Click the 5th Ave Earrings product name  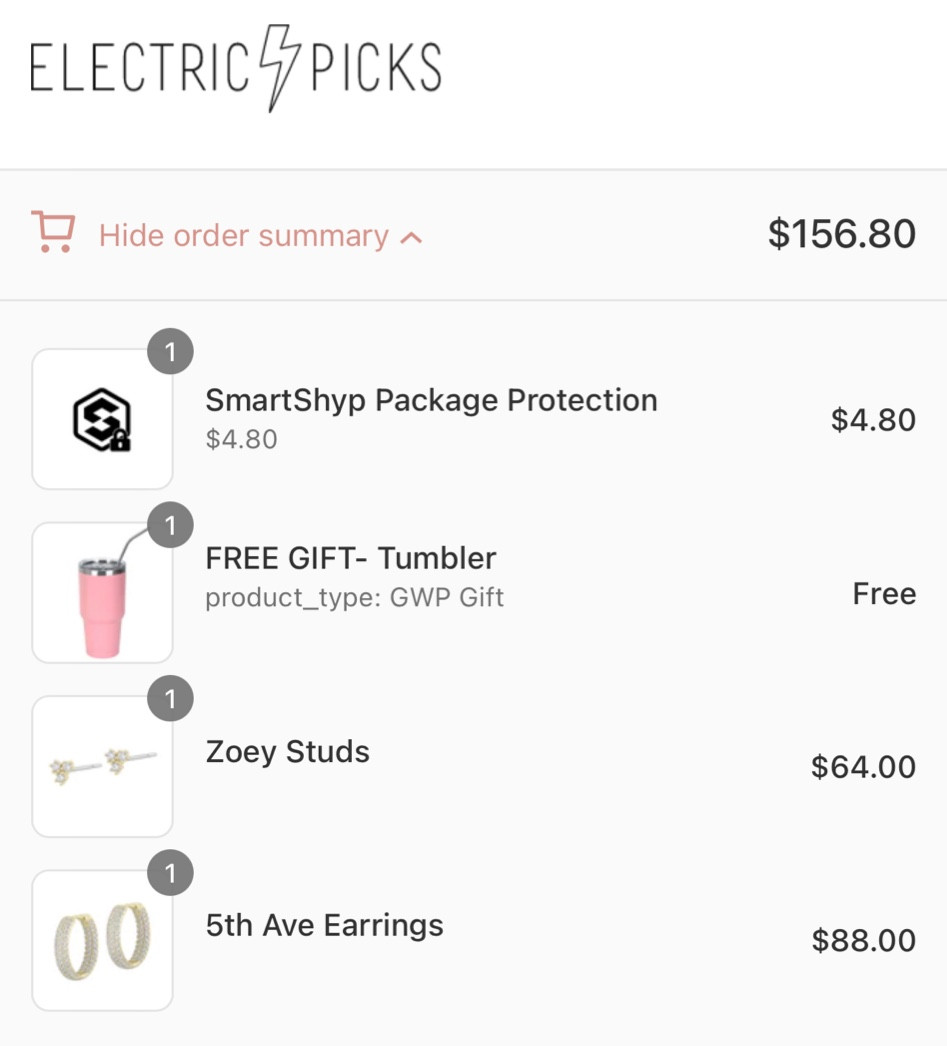pyautogui.click(x=324, y=926)
